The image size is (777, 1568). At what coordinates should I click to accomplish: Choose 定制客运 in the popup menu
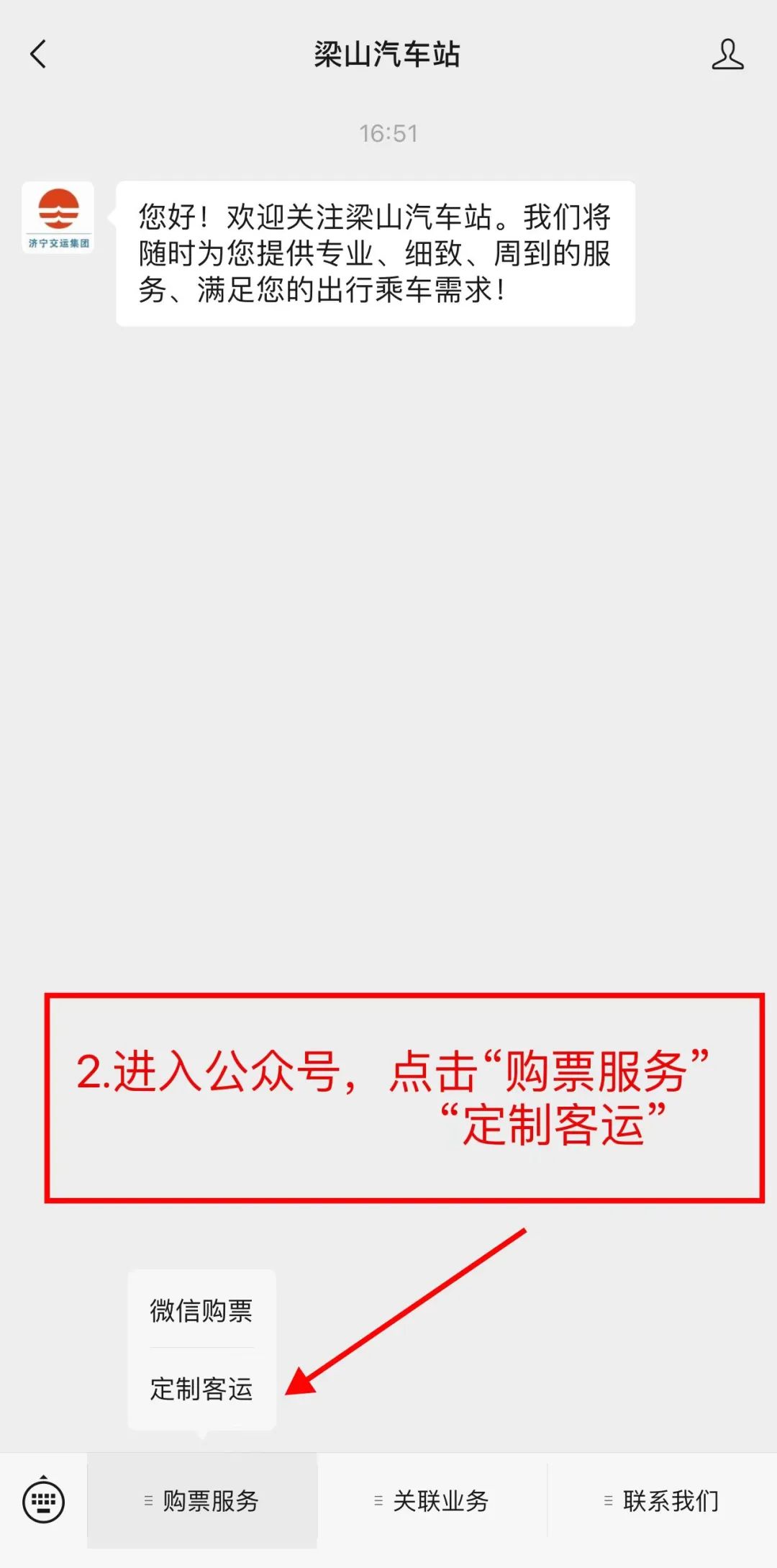(x=201, y=1388)
